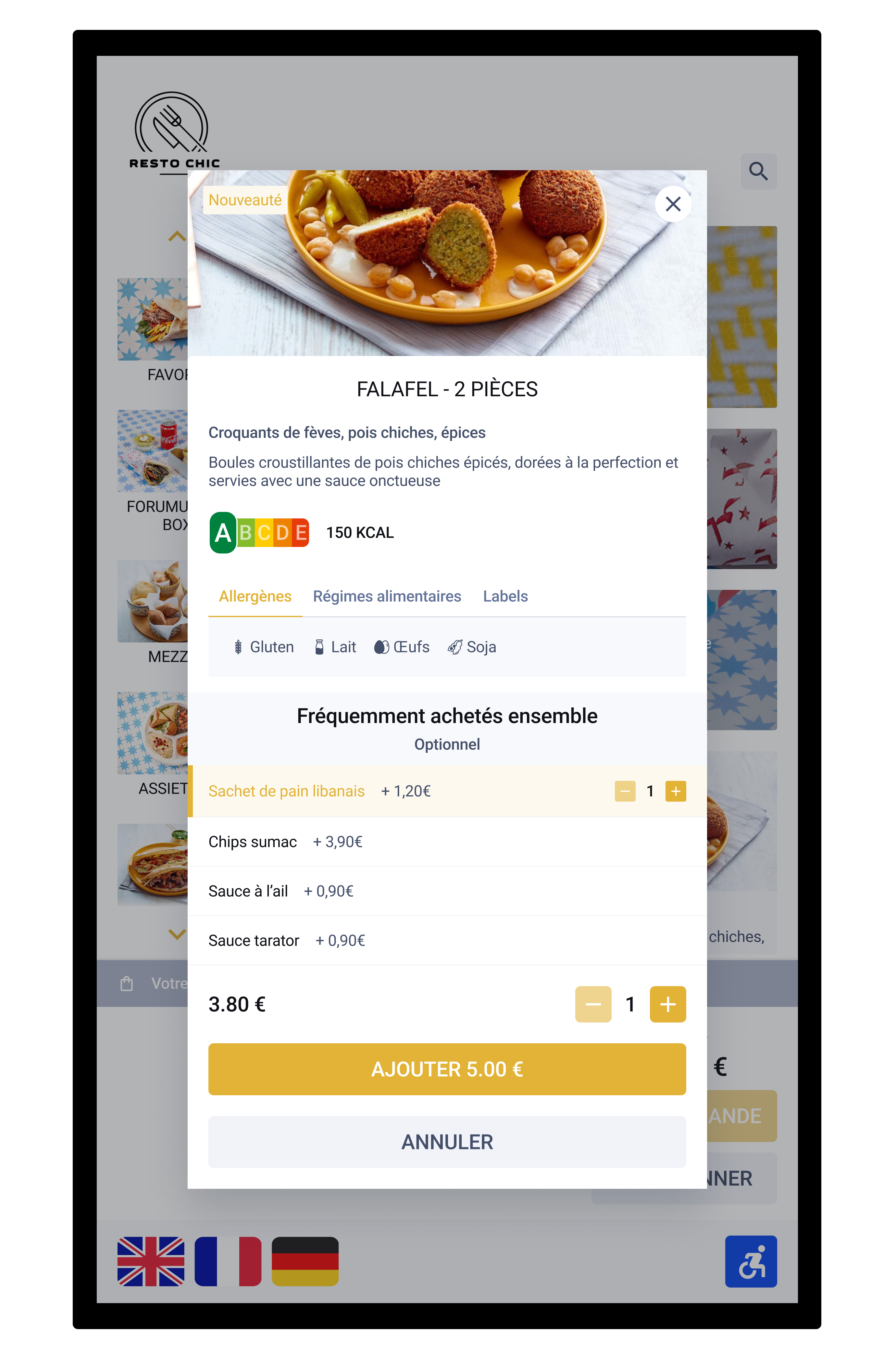Screen dimensions: 896x1359
Task: Select the French flag language
Action: point(228,1261)
